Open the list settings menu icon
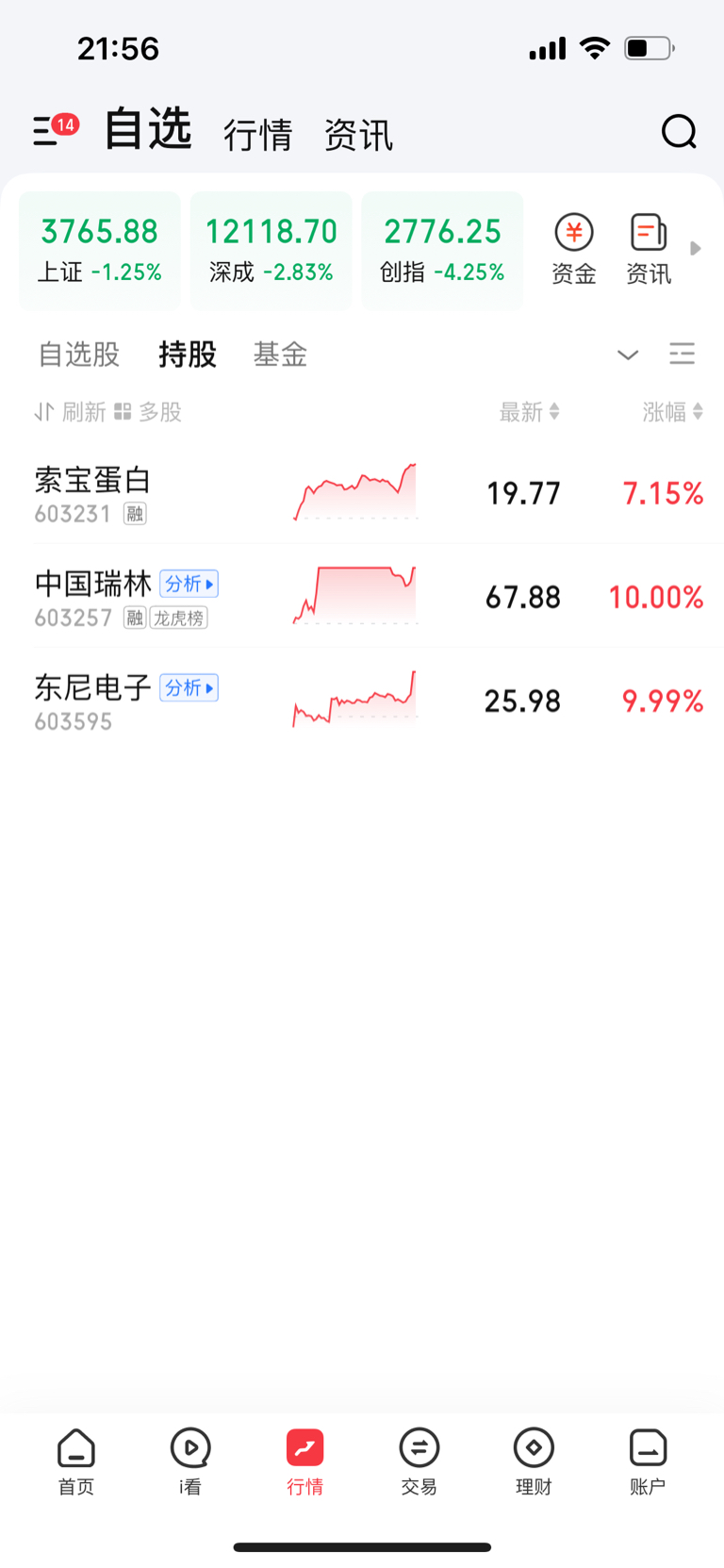The image size is (724, 1568). pyautogui.click(x=682, y=354)
